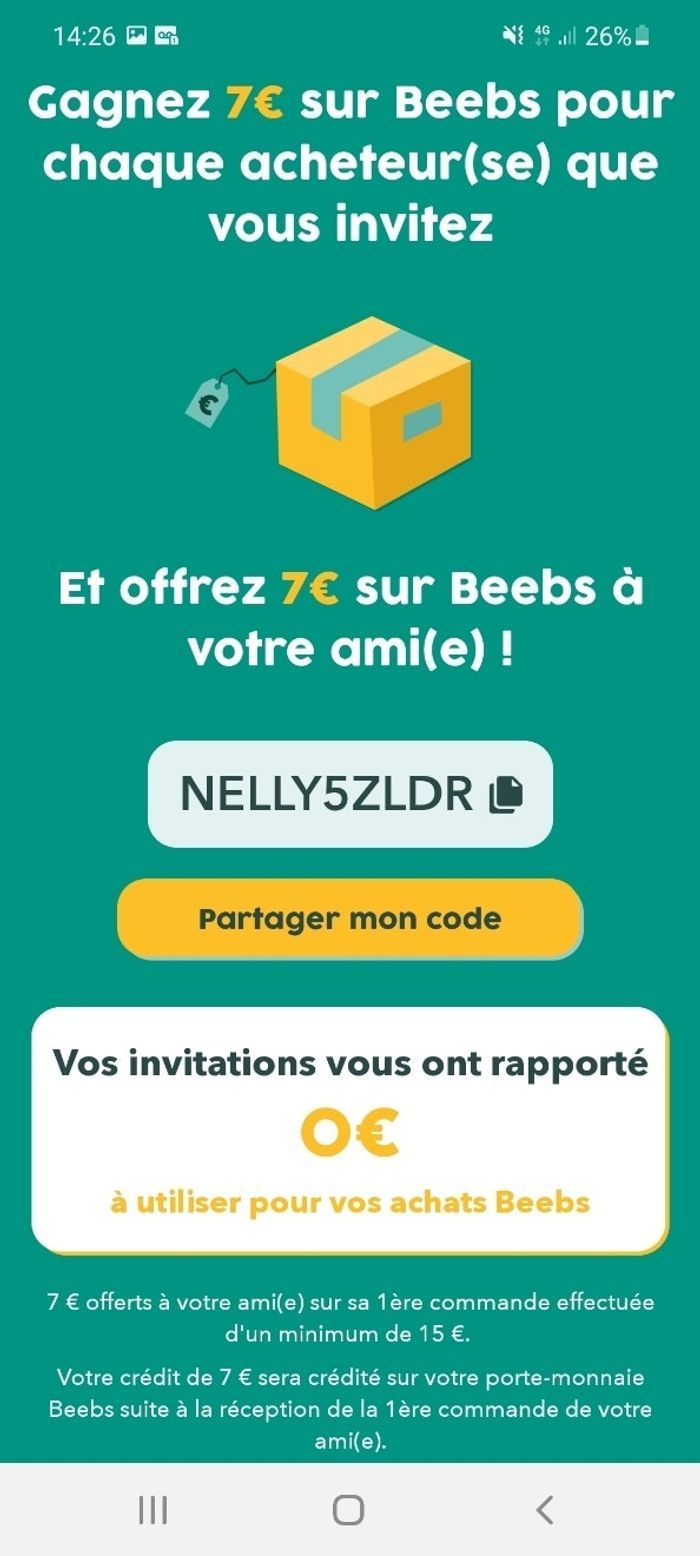700x1556 pixels.
Task: Go back with the system back button
Action: click(544, 1509)
